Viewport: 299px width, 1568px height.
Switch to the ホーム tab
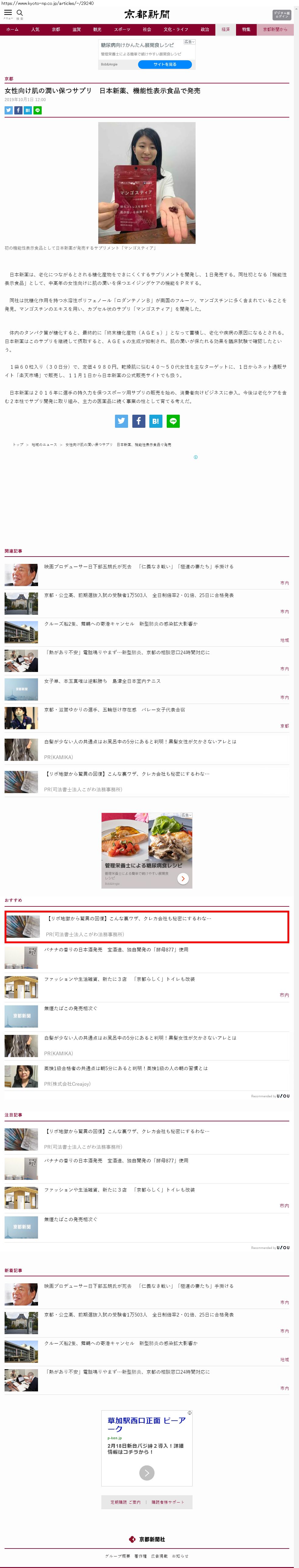click(12, 29)
